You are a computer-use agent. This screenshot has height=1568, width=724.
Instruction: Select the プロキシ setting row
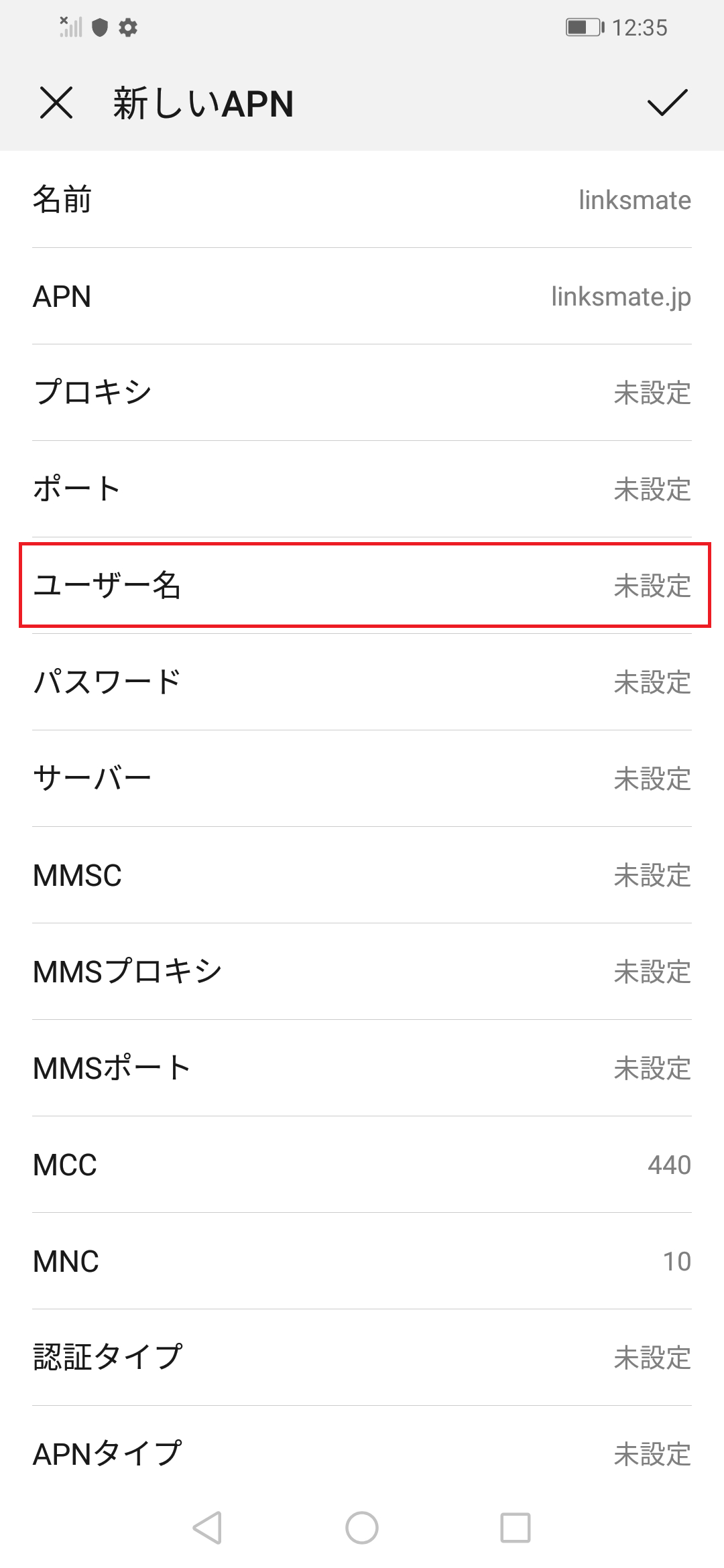(x=362, y=393)
